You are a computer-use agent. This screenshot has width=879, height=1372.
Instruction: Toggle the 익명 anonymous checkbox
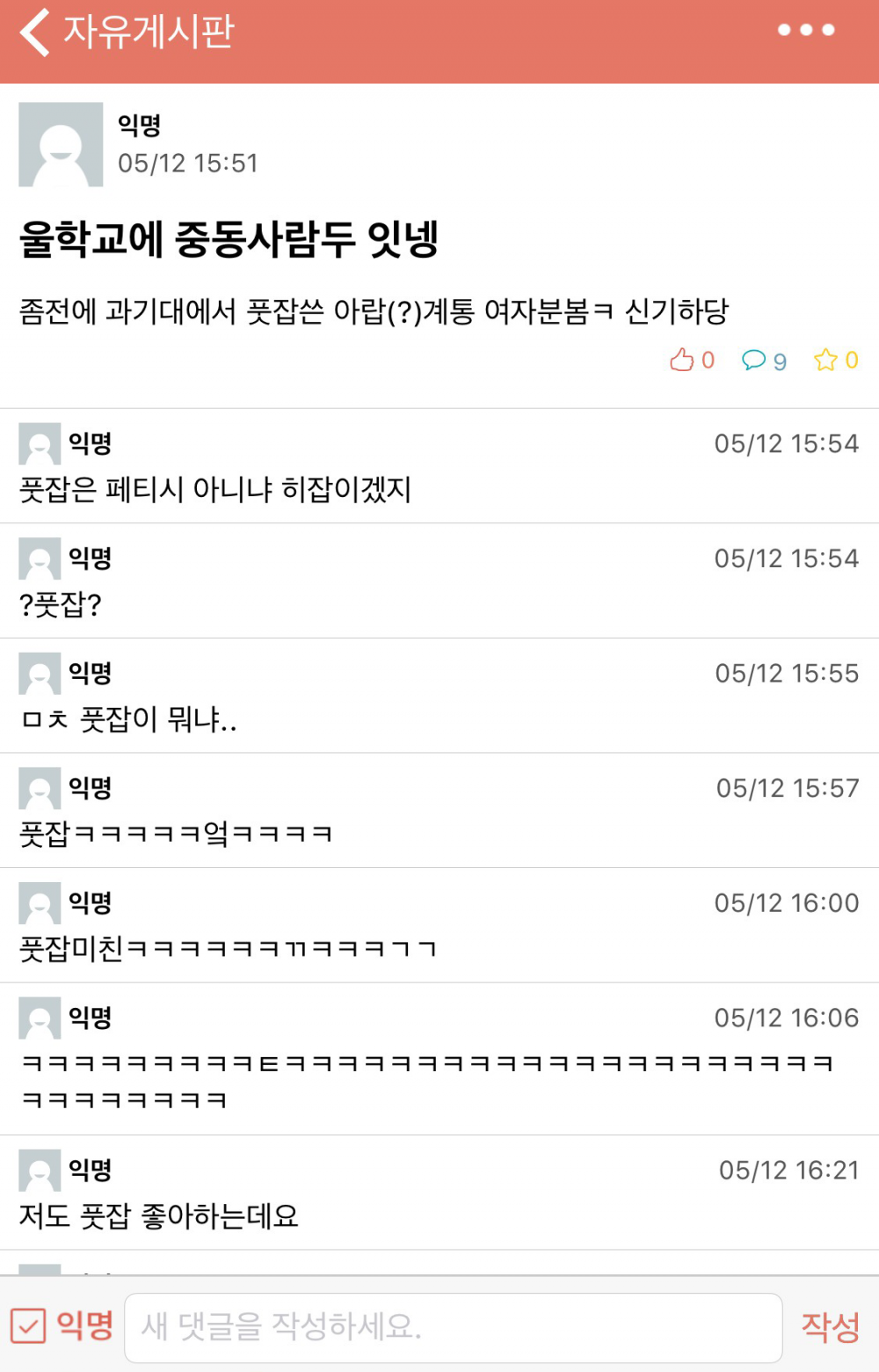click(28, 1325)
